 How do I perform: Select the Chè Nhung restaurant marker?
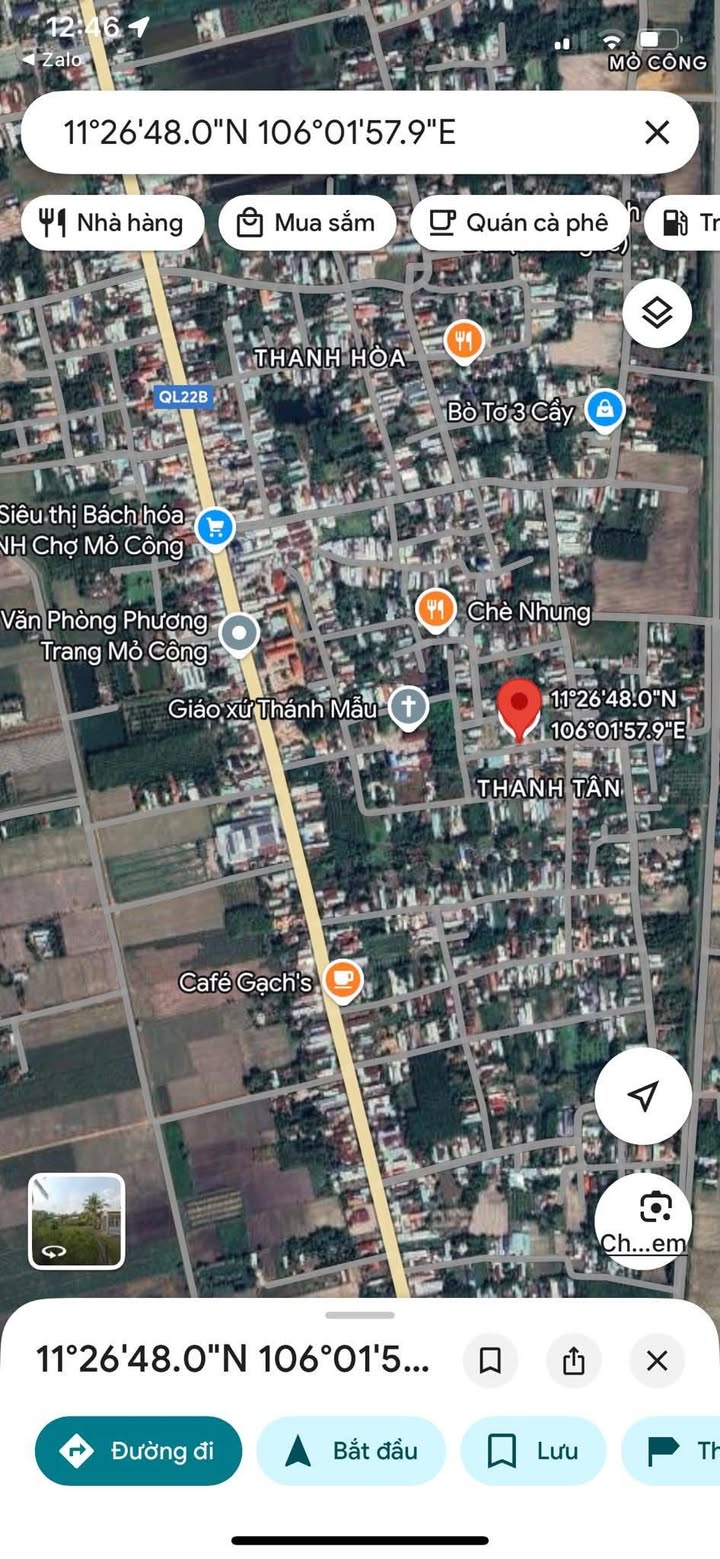pos(436,609)
